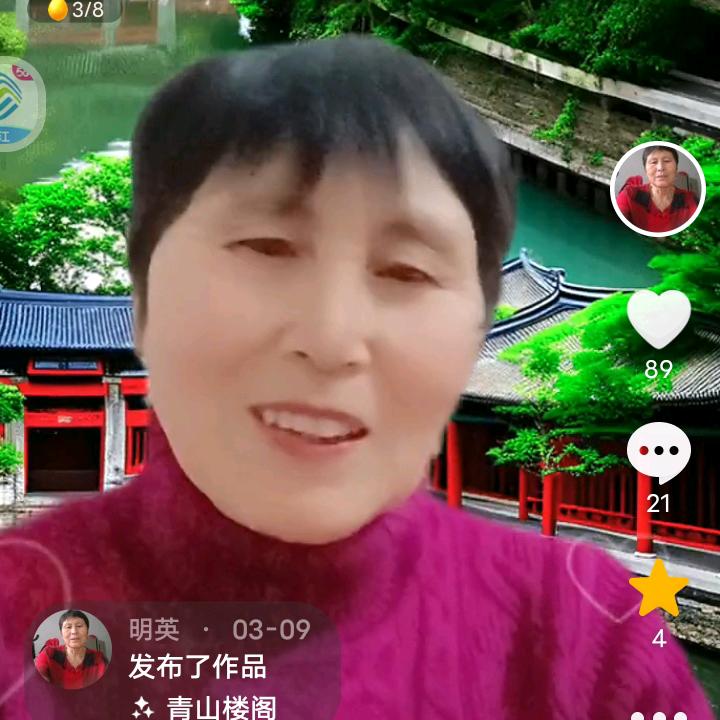This screenshot has width=720, height=720.
Task: Open the comments bubble
Action: [658, 453]
